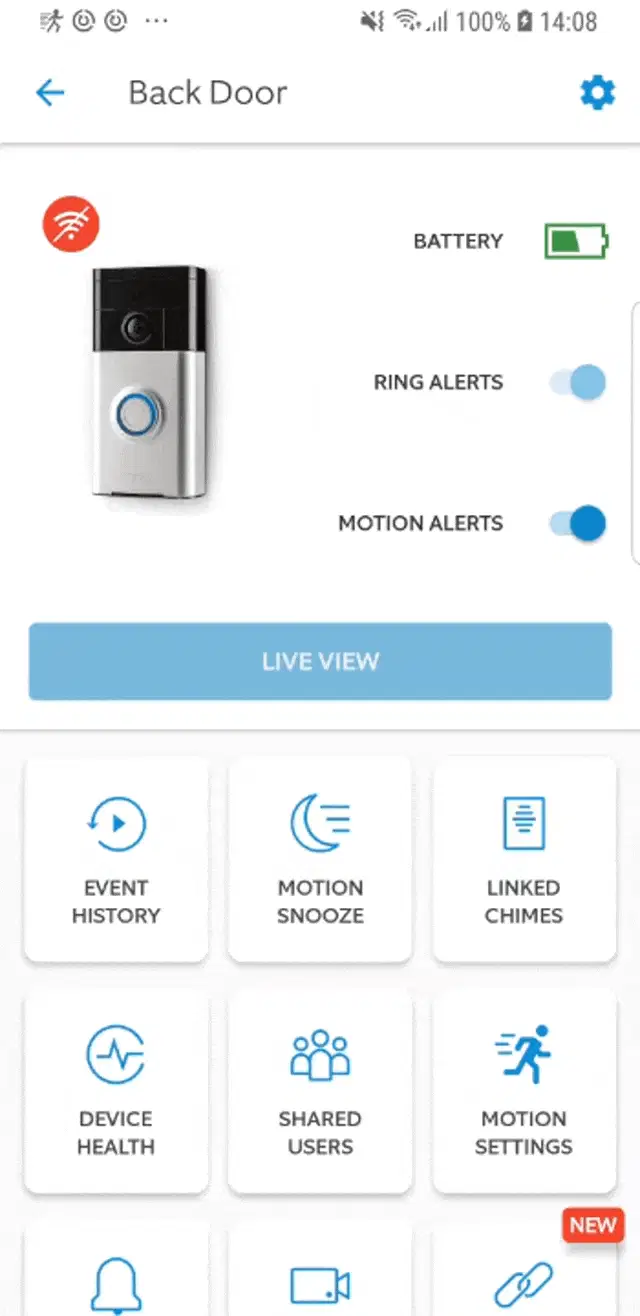This screenshot has height=1316, width=640.
Task: Go back from Back Door screen
Action: 49,93
